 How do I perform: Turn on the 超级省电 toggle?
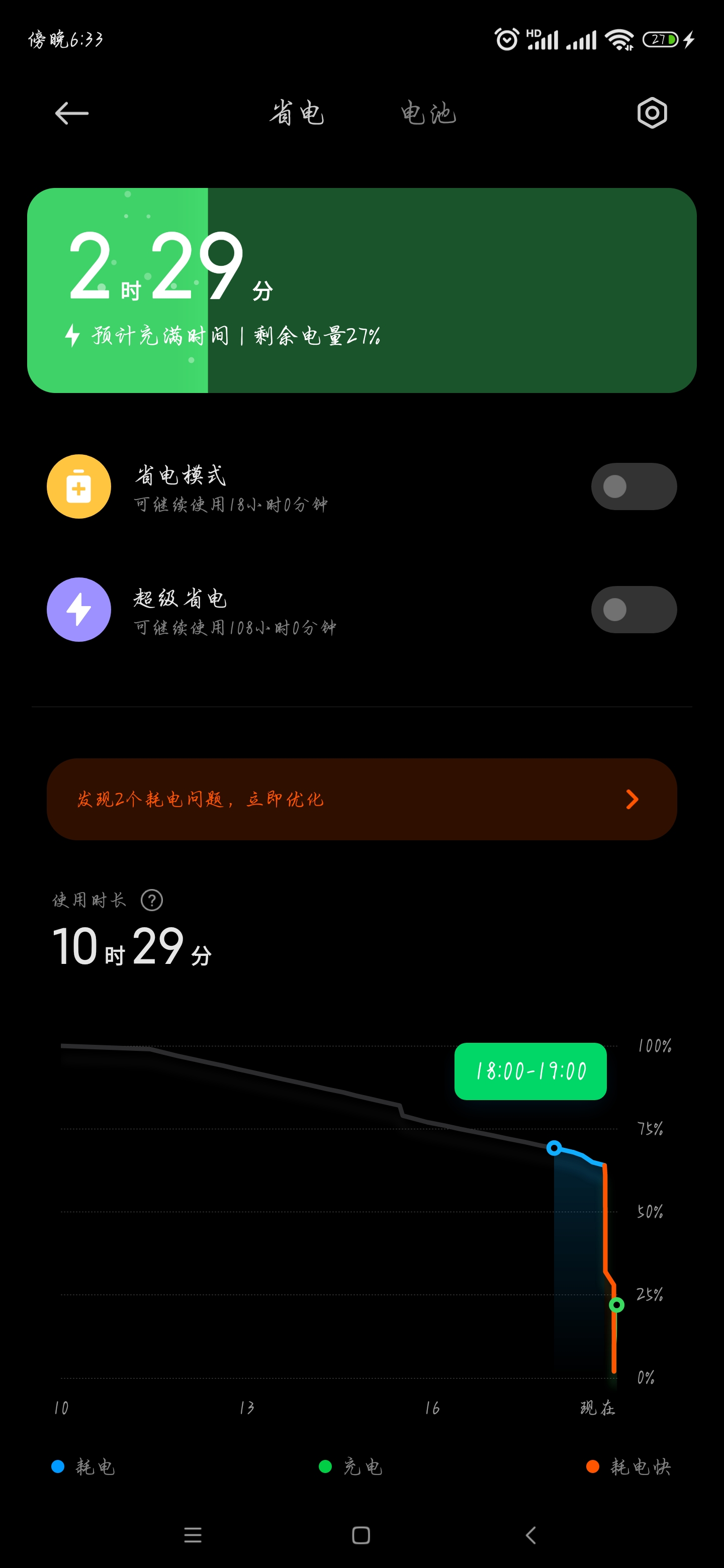pyautogui.click(x=634, y=609)
